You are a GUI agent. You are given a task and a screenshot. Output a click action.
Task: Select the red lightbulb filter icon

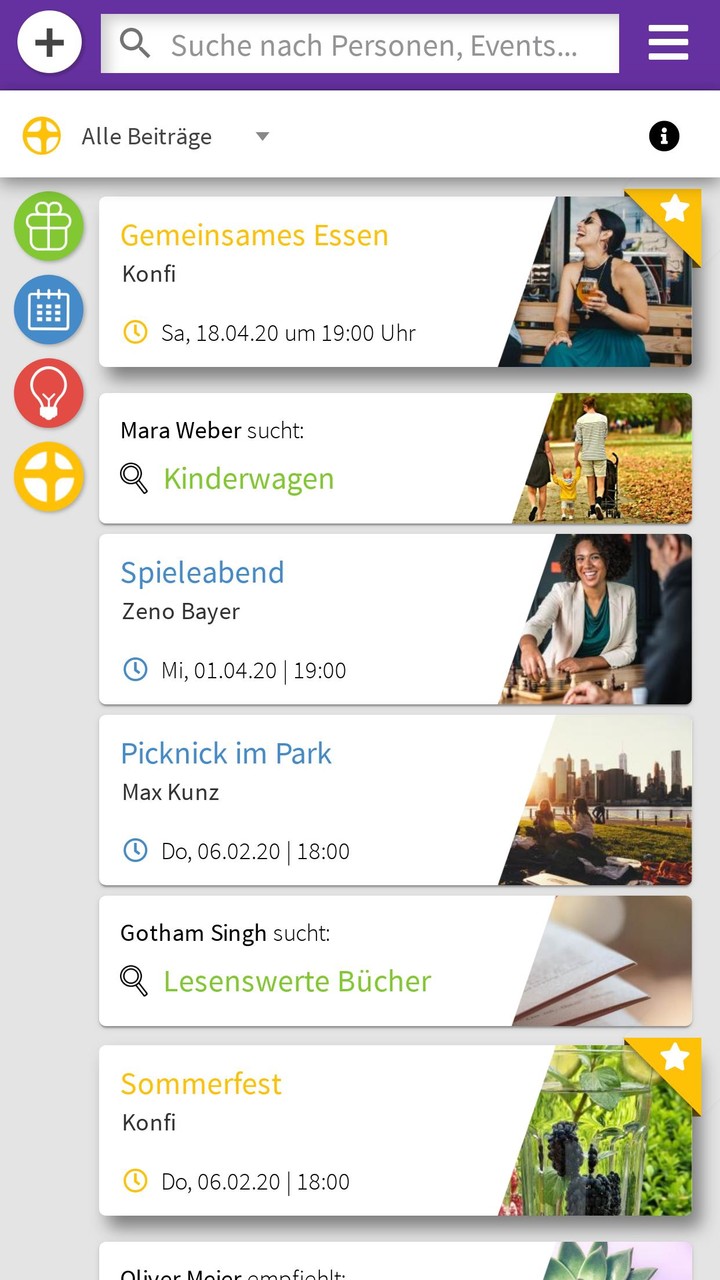click(x=48, y=393)
